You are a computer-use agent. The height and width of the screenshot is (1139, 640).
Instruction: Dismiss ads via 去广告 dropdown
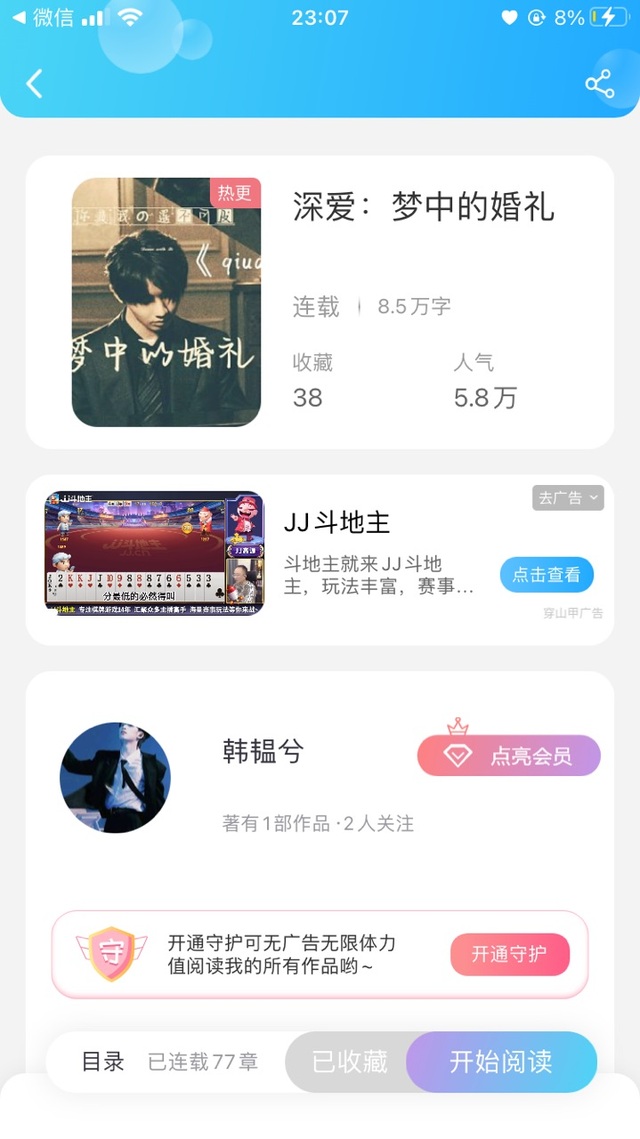568,498
